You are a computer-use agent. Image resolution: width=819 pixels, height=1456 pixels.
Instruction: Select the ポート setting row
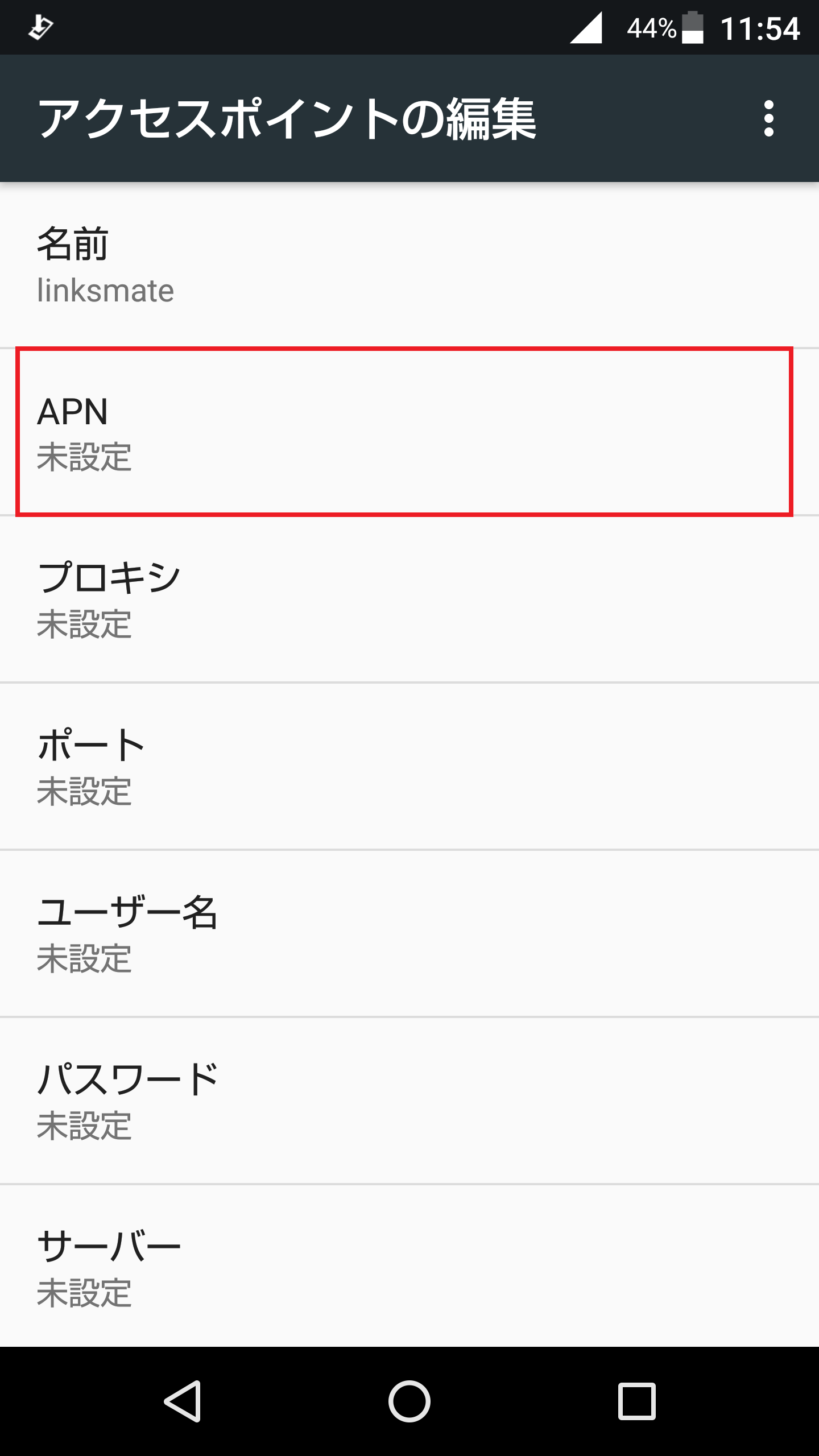click(409, 766)
